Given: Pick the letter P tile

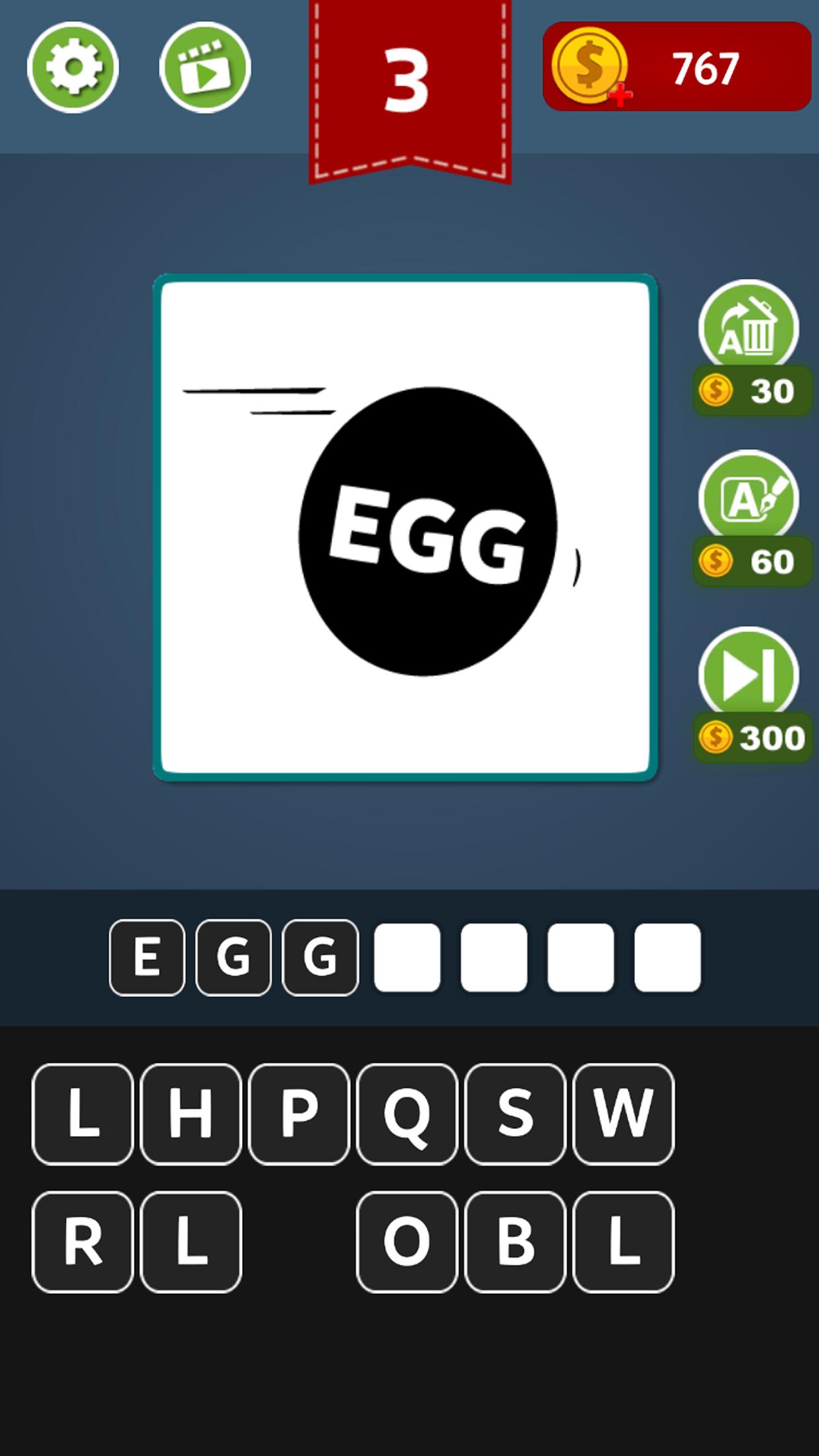Looking at the screenshot, I should point(299,1114).
